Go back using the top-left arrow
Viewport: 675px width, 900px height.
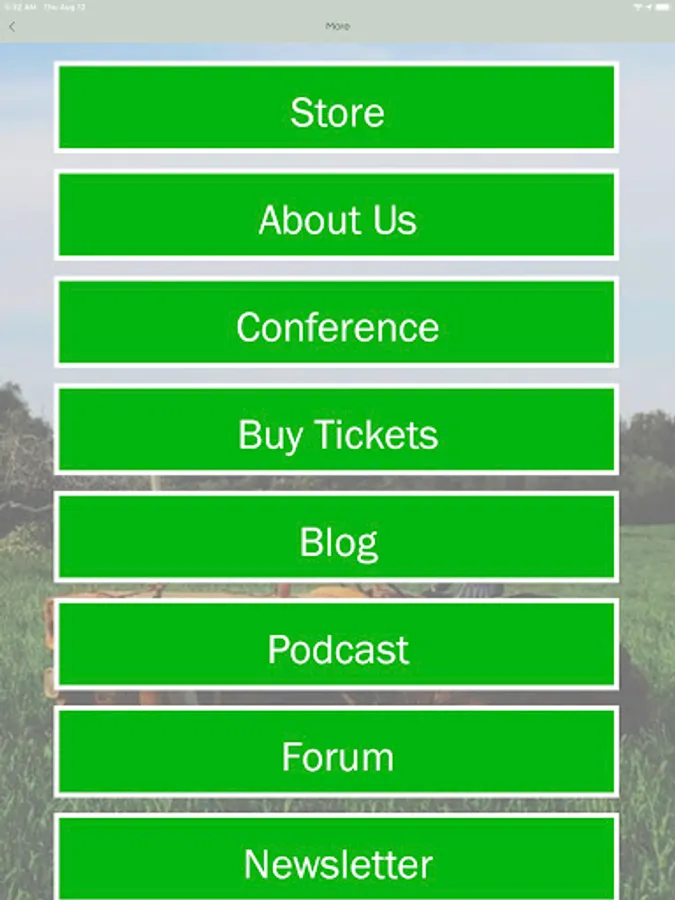click(x=12, y=27)
